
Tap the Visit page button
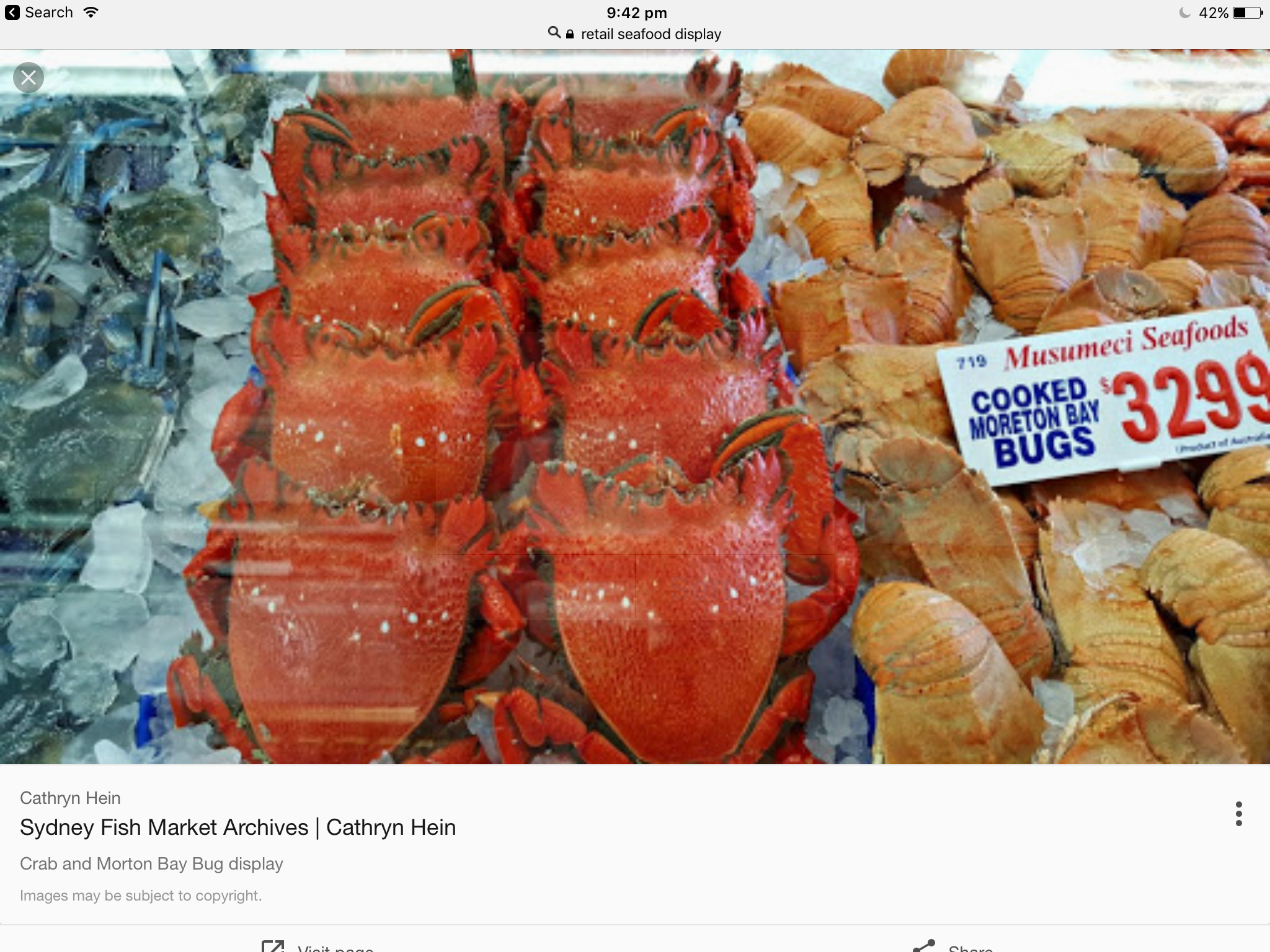317,946
